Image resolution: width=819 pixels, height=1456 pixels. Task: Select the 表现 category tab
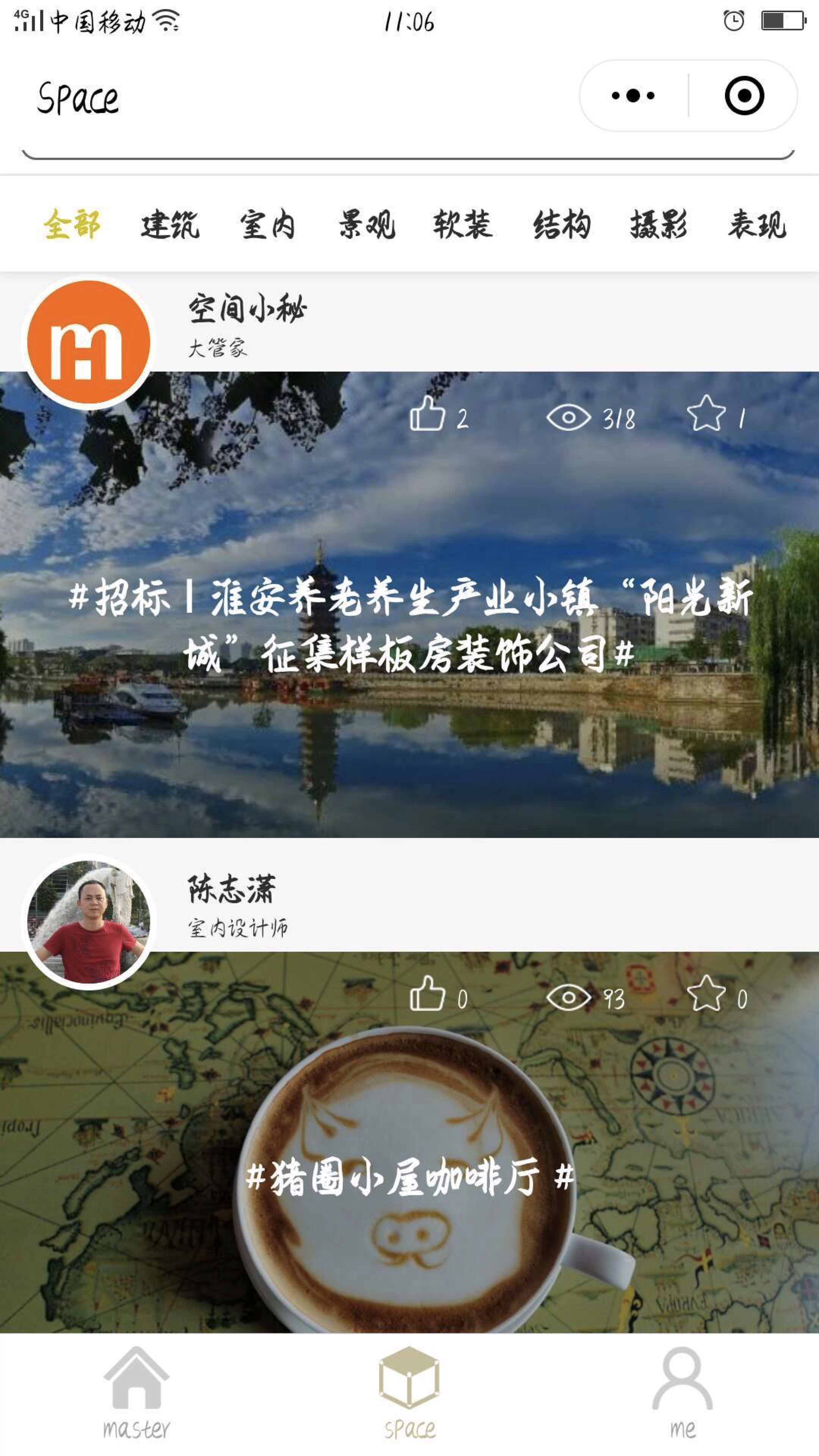pos(756,224)
